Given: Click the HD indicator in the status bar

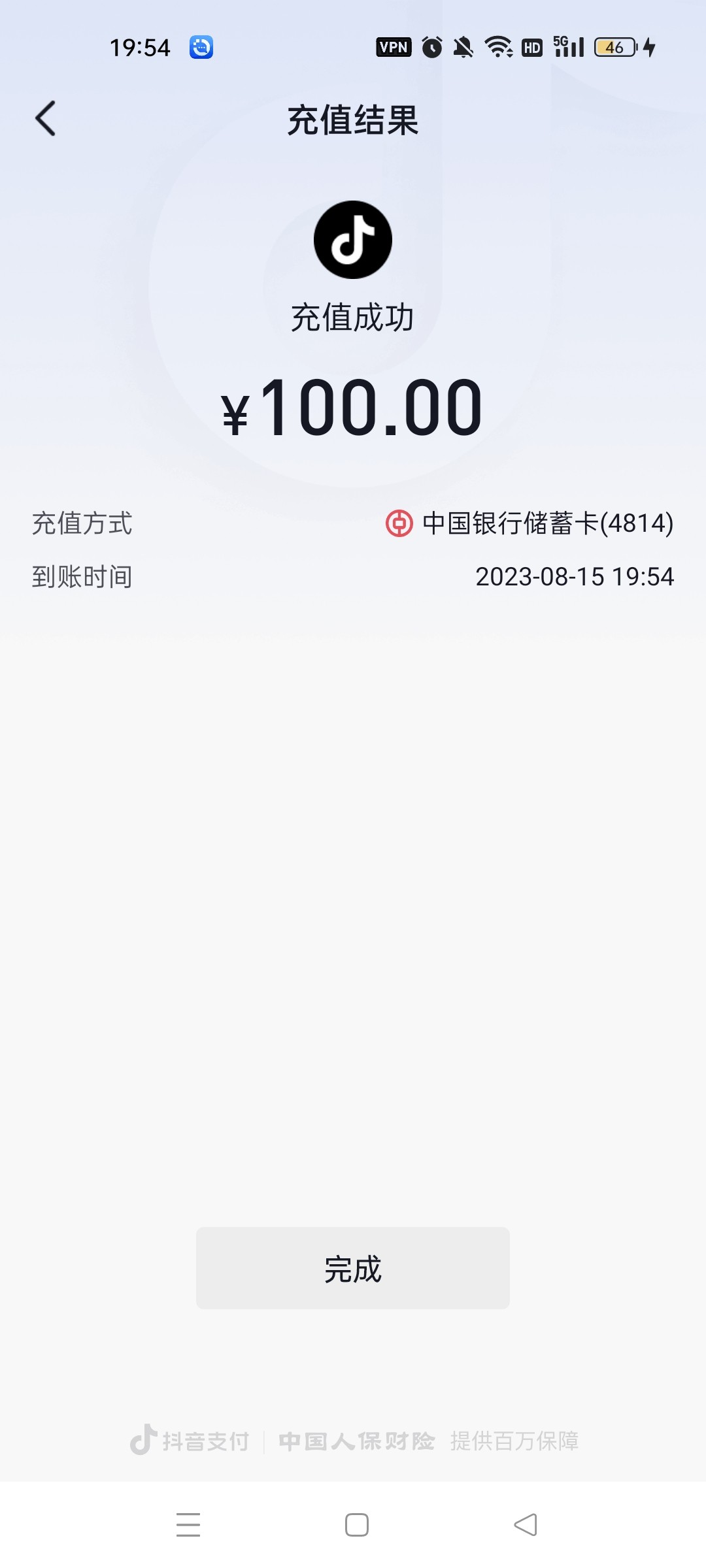Looking at the screenshot, I should click(532, 47).
